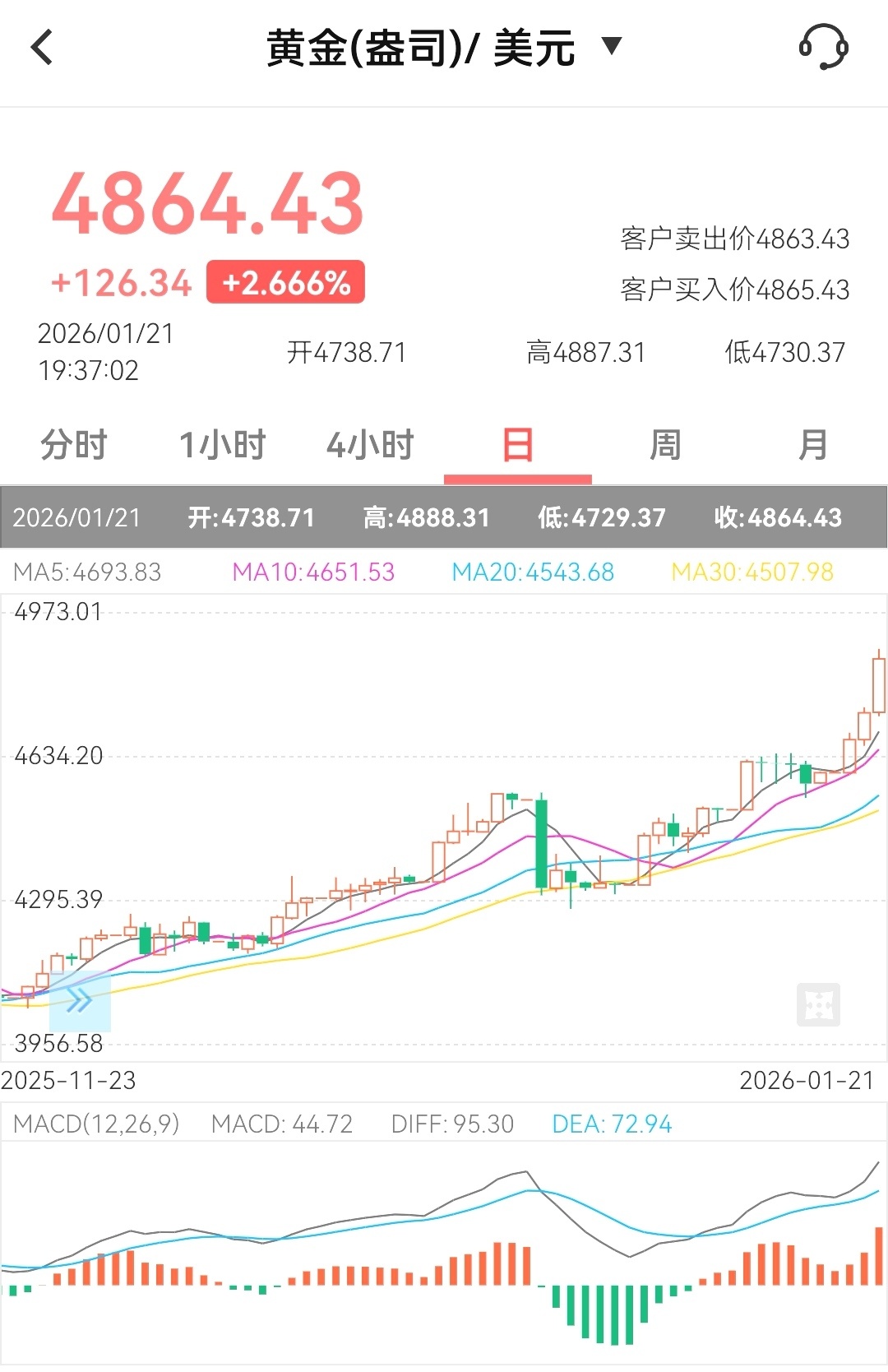The image size is (888, 1372).
Task: Tap the double-arrow button on the chart
Action: (80, 1001)
